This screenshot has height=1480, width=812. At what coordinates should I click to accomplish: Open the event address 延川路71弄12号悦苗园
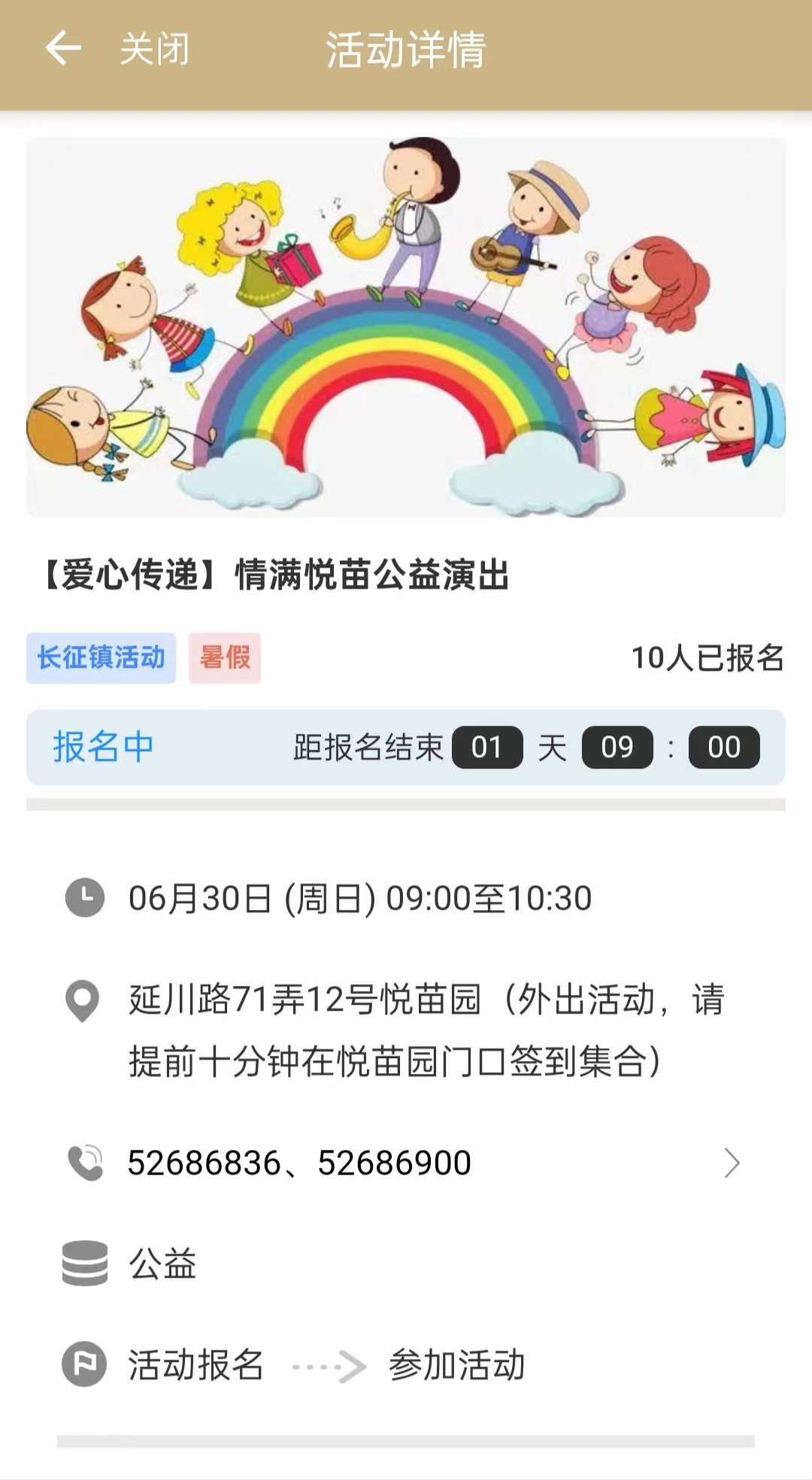(406, 1030)
